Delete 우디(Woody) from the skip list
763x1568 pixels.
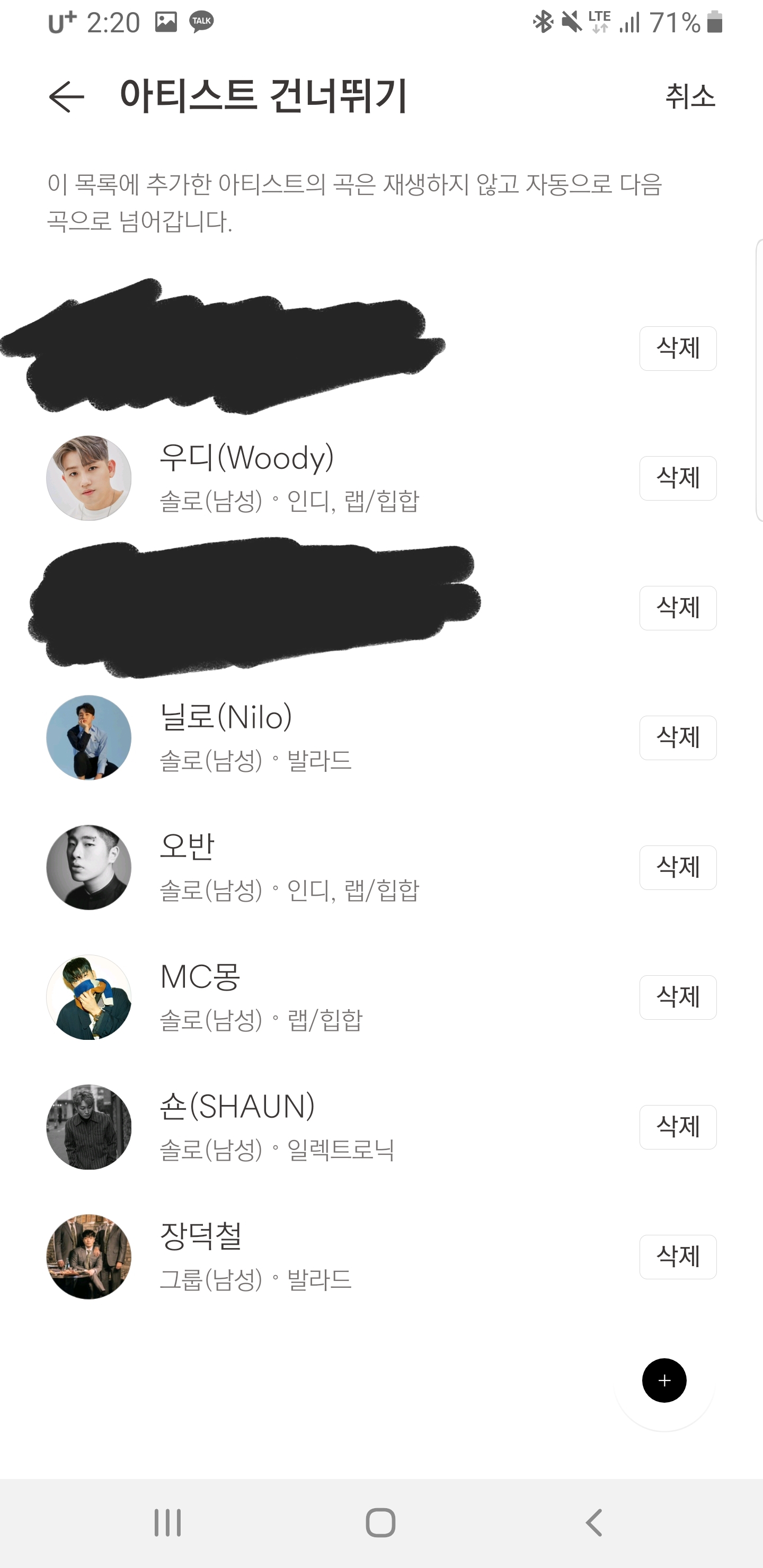(677, 478)
